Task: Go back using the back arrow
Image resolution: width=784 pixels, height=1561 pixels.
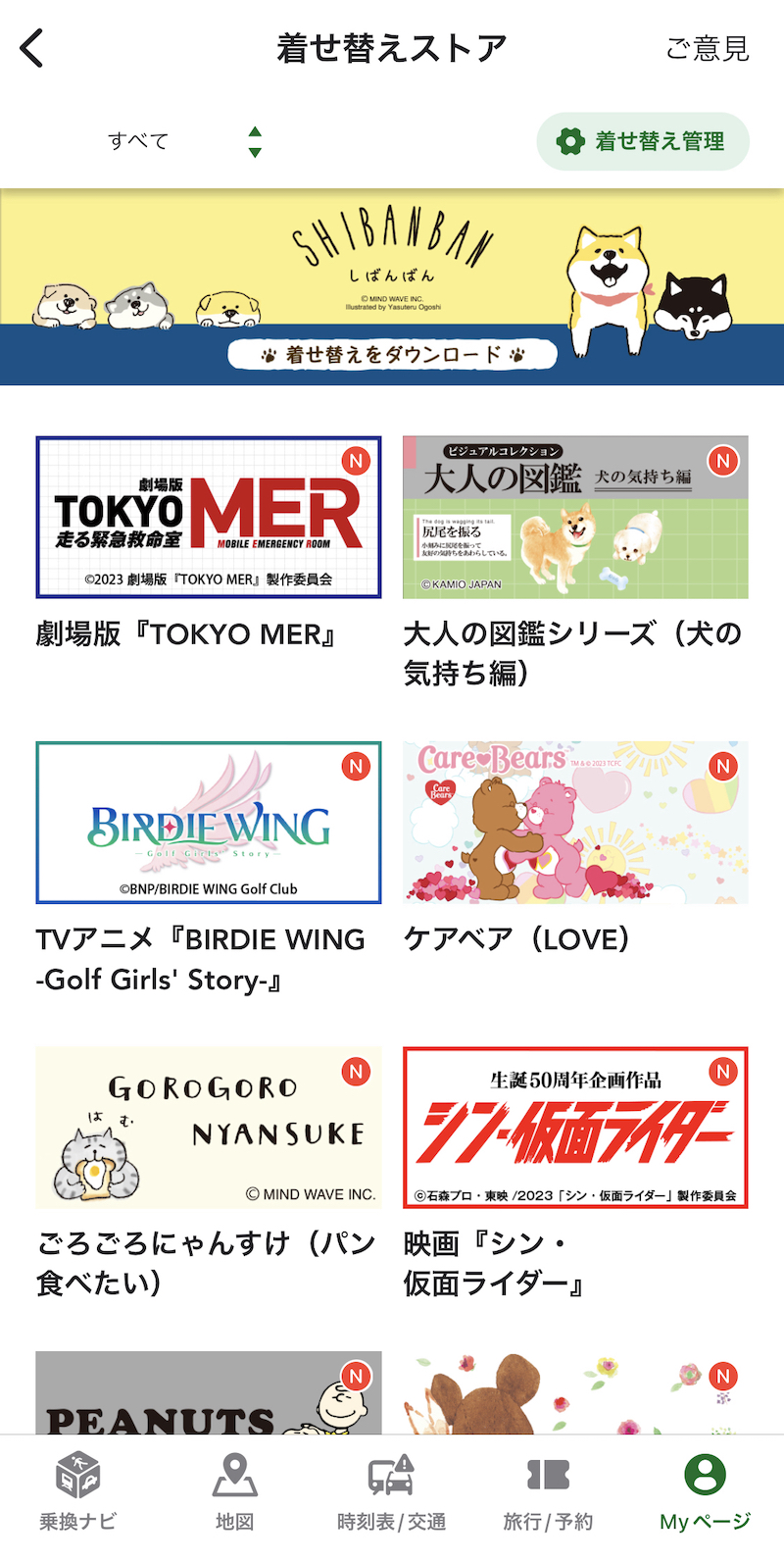Action: 33,48
